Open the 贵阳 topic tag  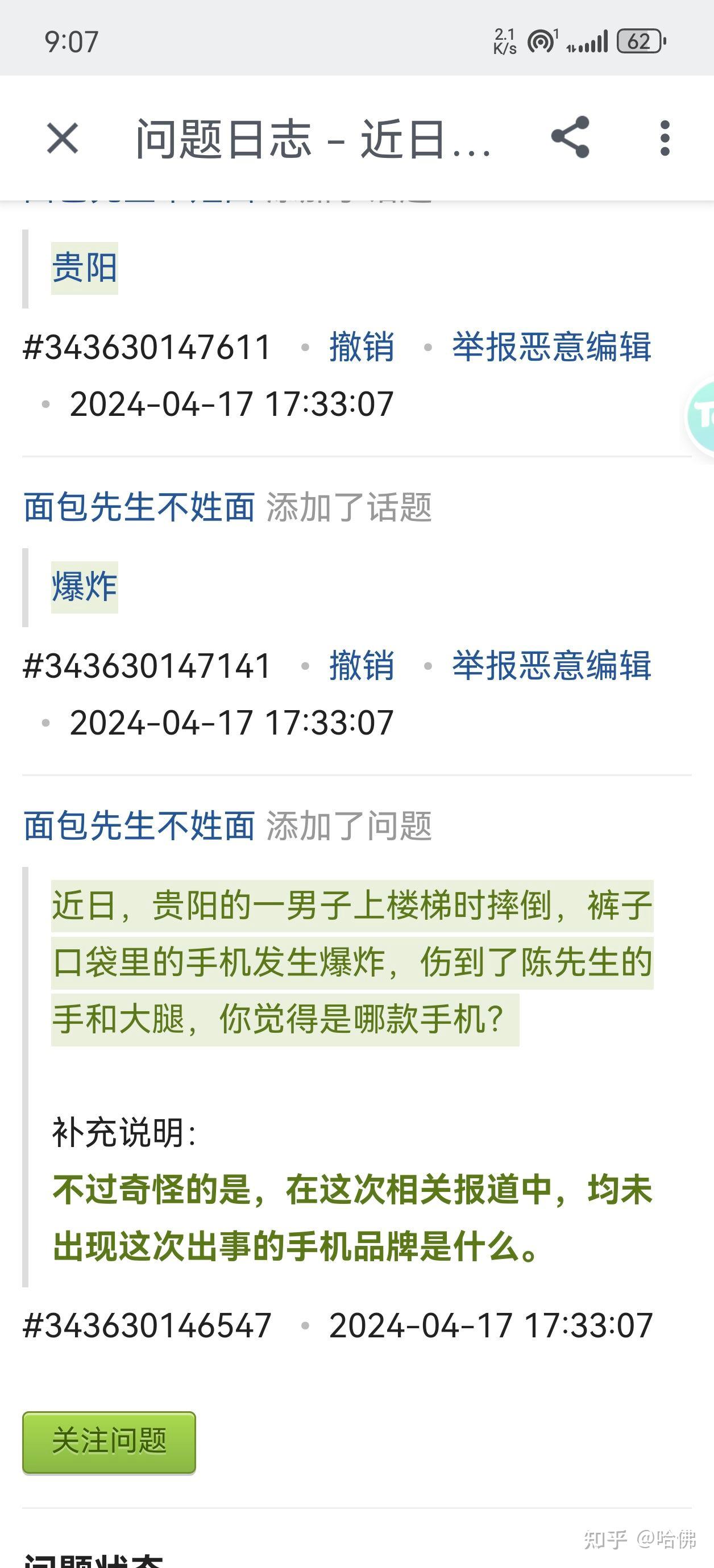[85, 268]
